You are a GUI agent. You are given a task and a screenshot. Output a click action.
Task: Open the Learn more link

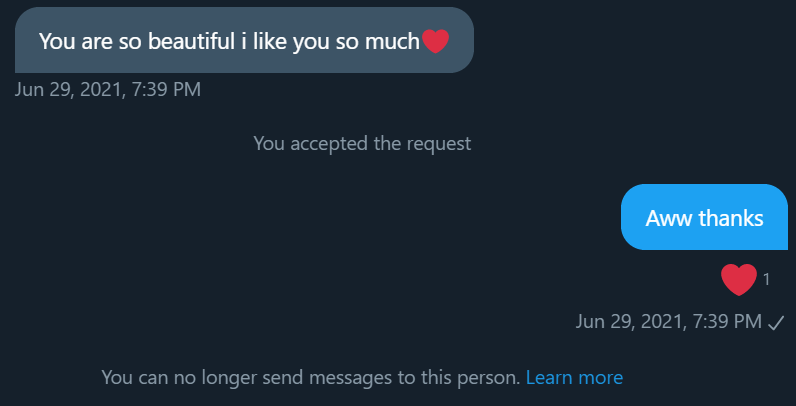574,378
